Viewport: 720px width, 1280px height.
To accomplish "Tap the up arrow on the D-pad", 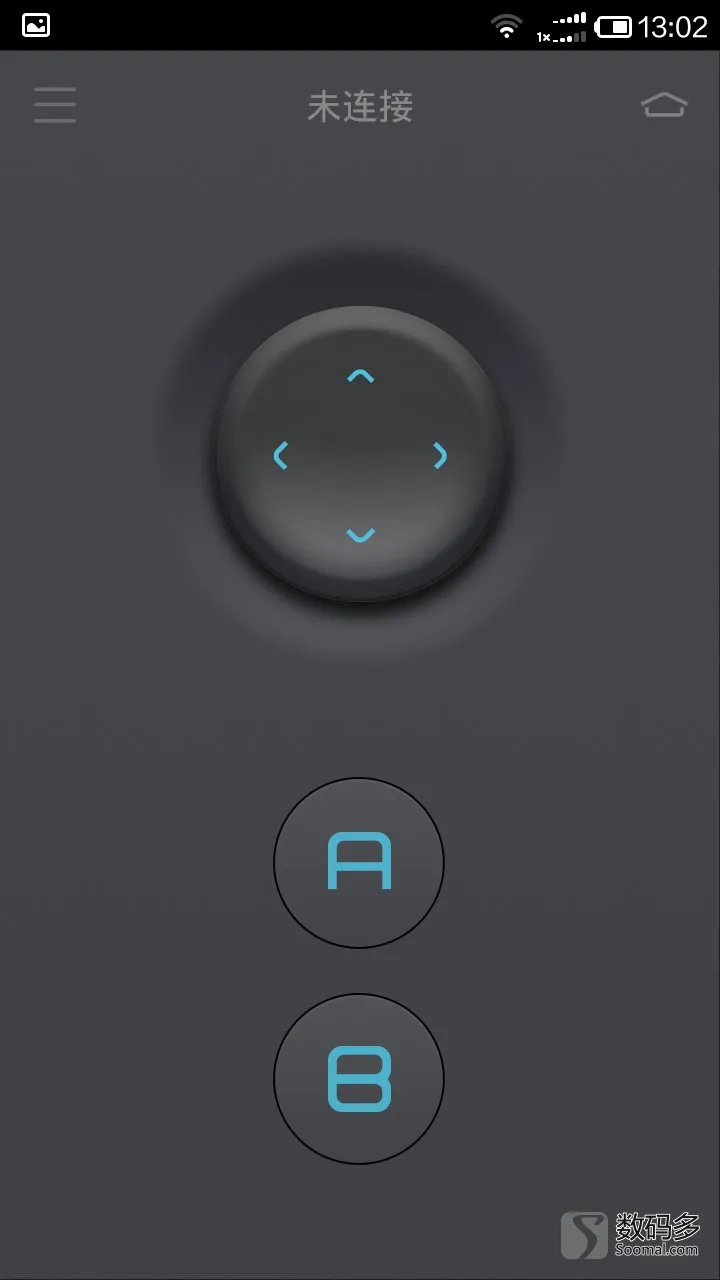I will [360, 376].
